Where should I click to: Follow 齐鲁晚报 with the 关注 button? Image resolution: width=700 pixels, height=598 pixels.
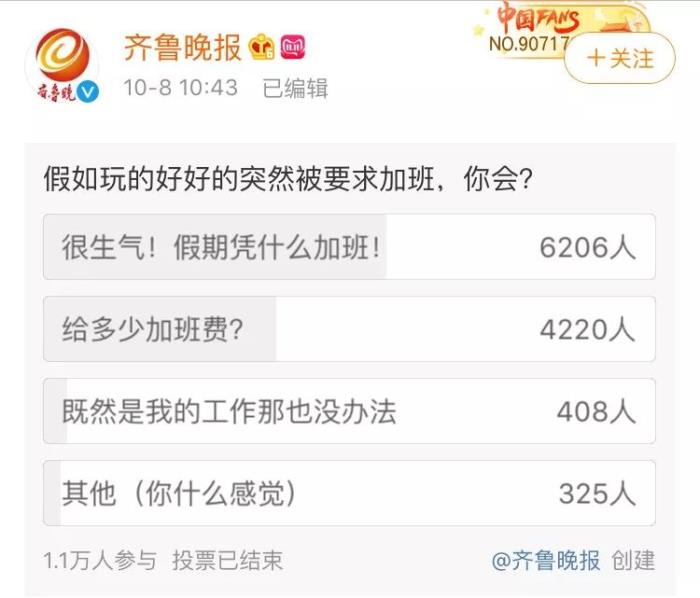point(619,58)
